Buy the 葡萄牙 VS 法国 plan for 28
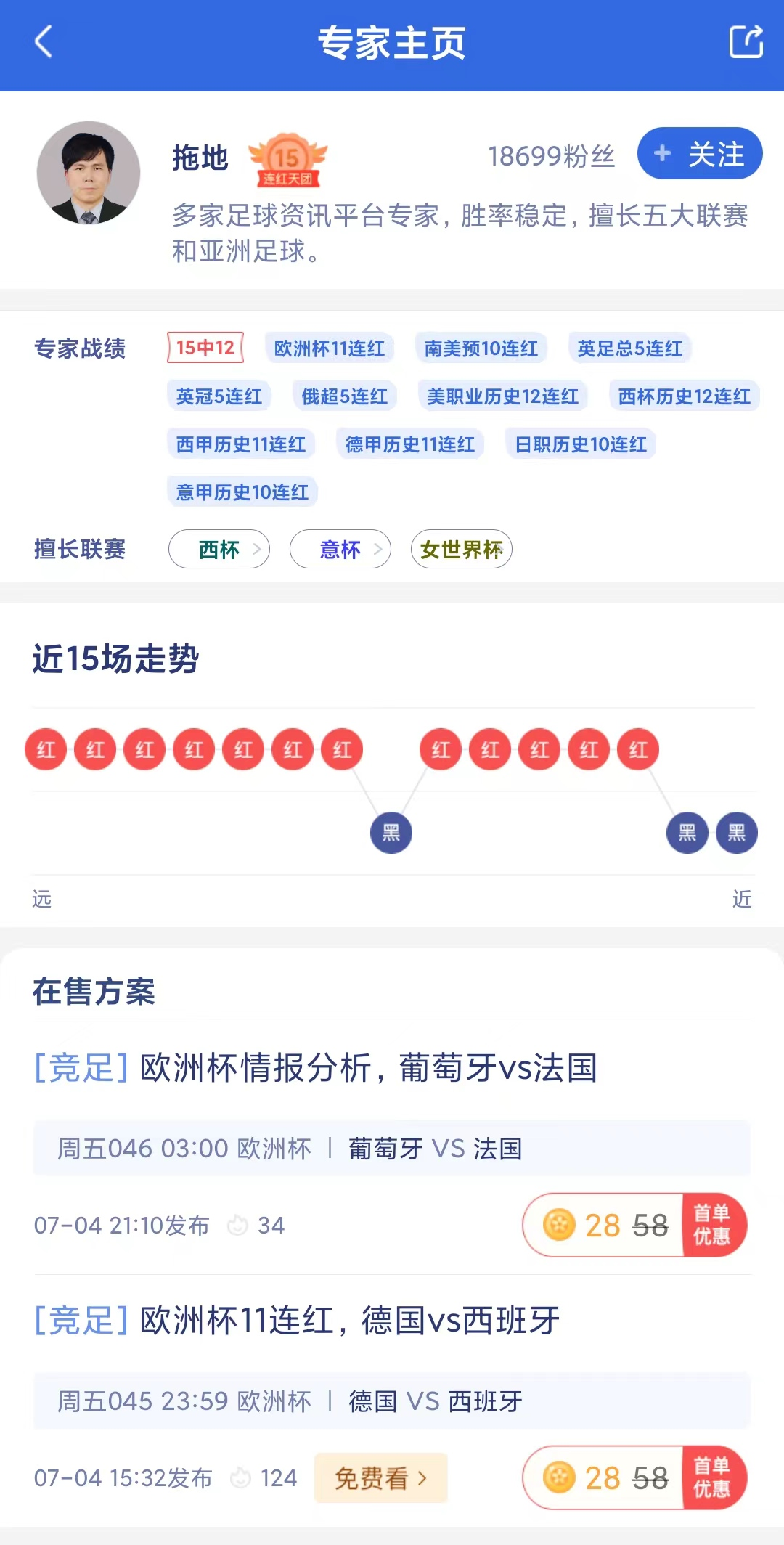 634,1225
